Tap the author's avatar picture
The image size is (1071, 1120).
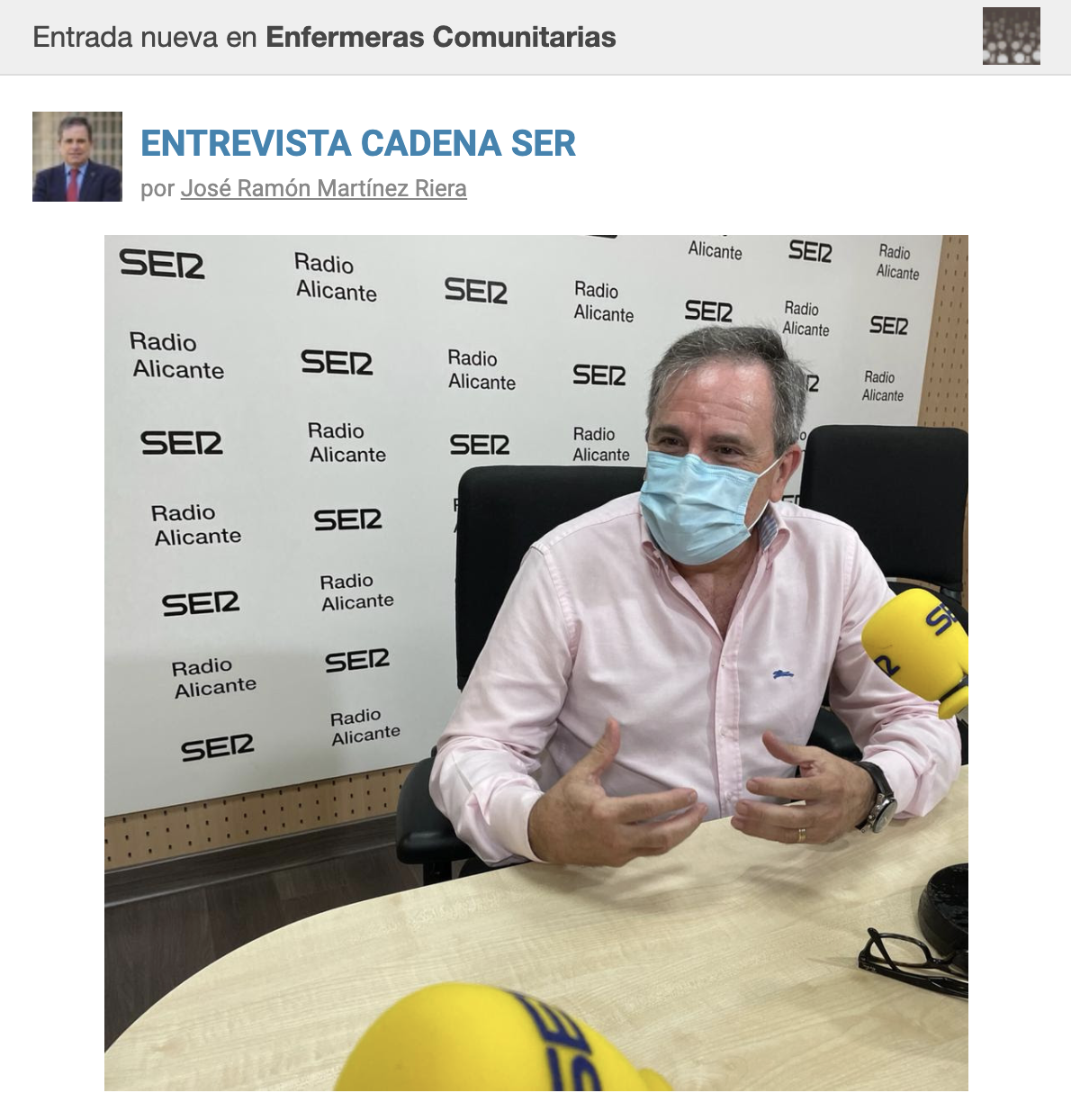[77, 157]
